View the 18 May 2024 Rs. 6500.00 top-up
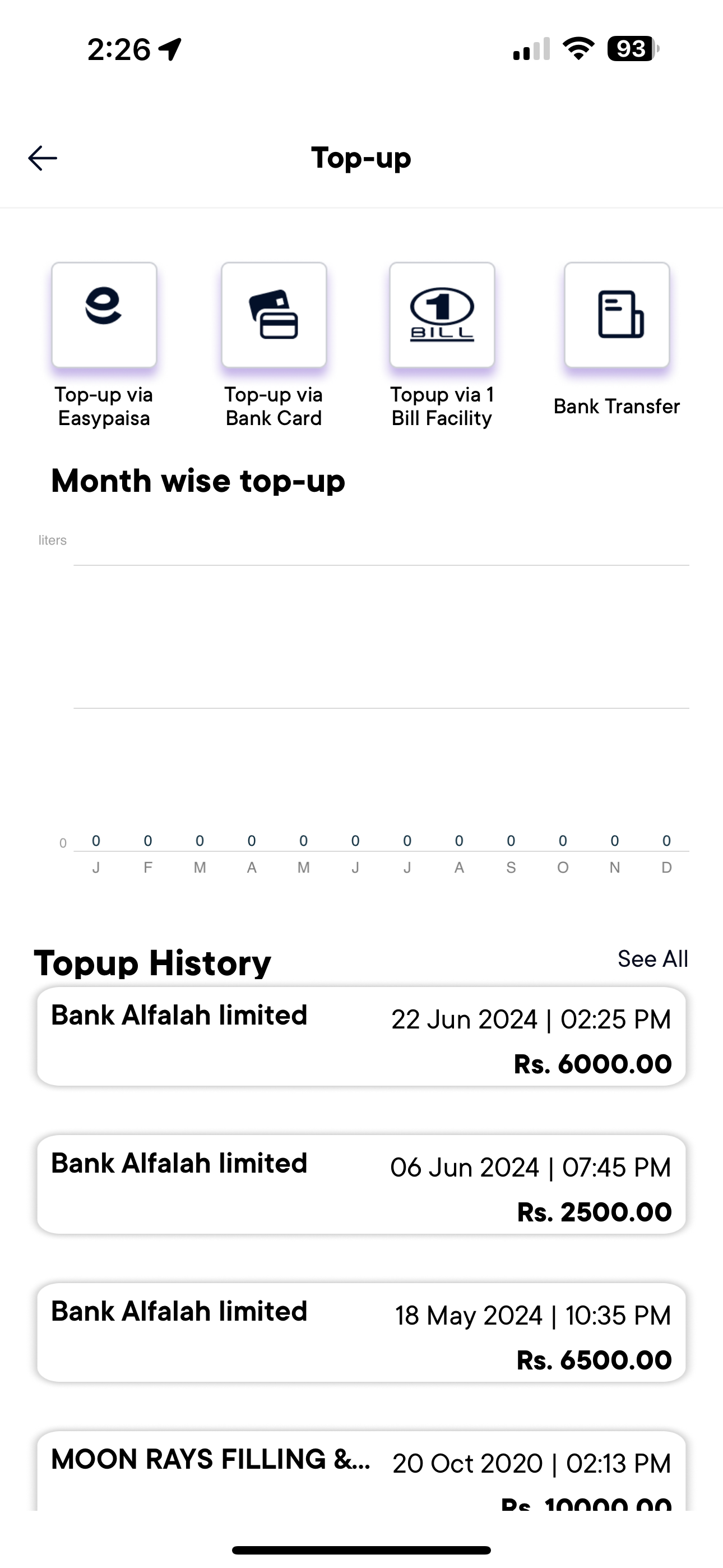The width and height of the screenshot is (723, 1568). coord(361,1332)
